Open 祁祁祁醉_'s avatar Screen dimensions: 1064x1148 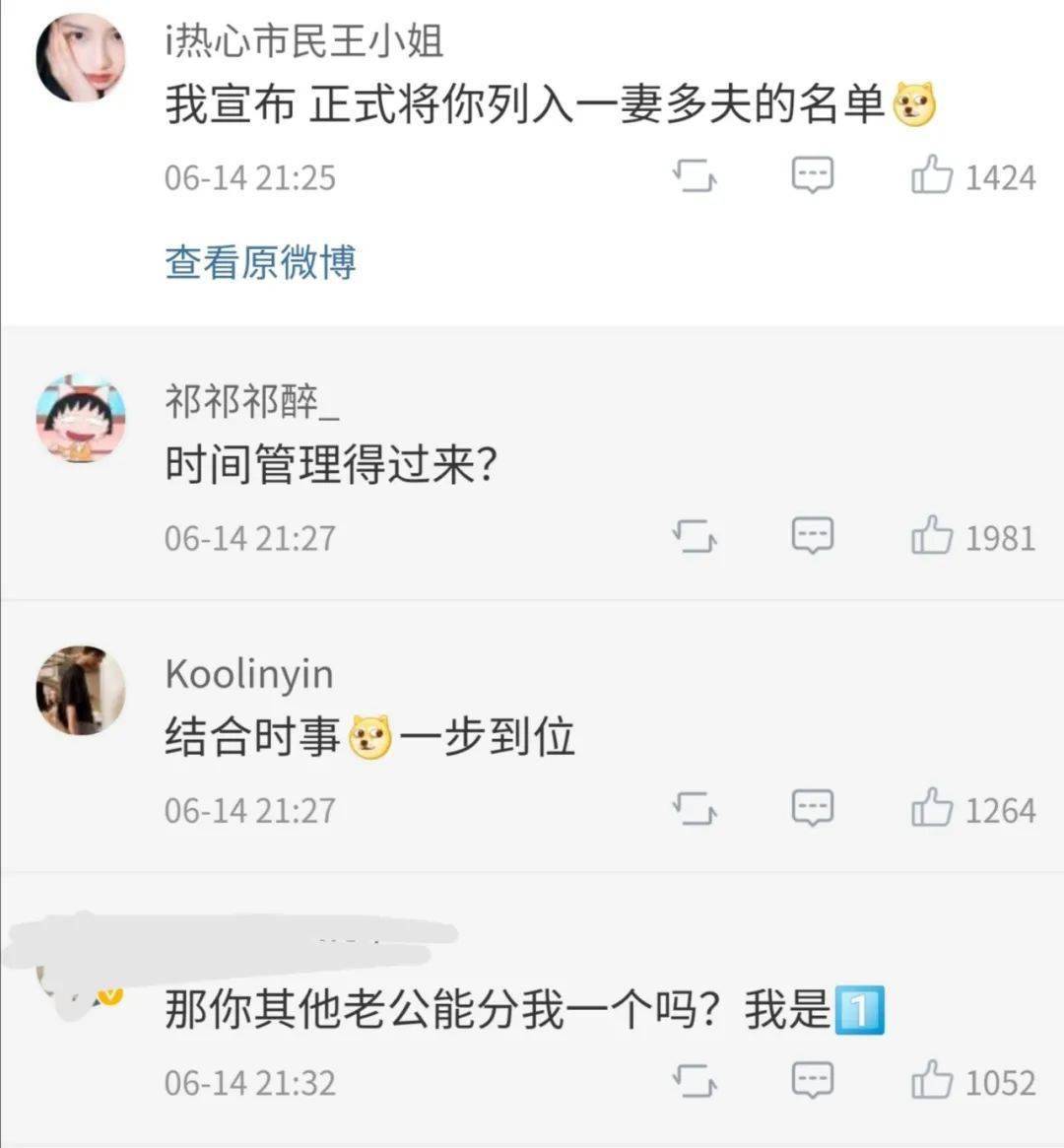[x=80, y=418]
